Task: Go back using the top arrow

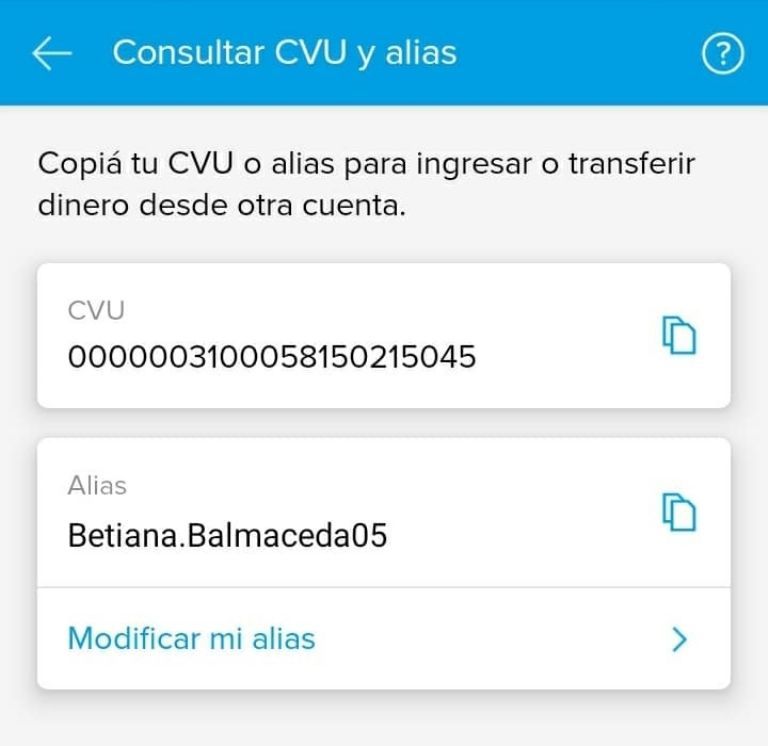Action: point(52,53)
